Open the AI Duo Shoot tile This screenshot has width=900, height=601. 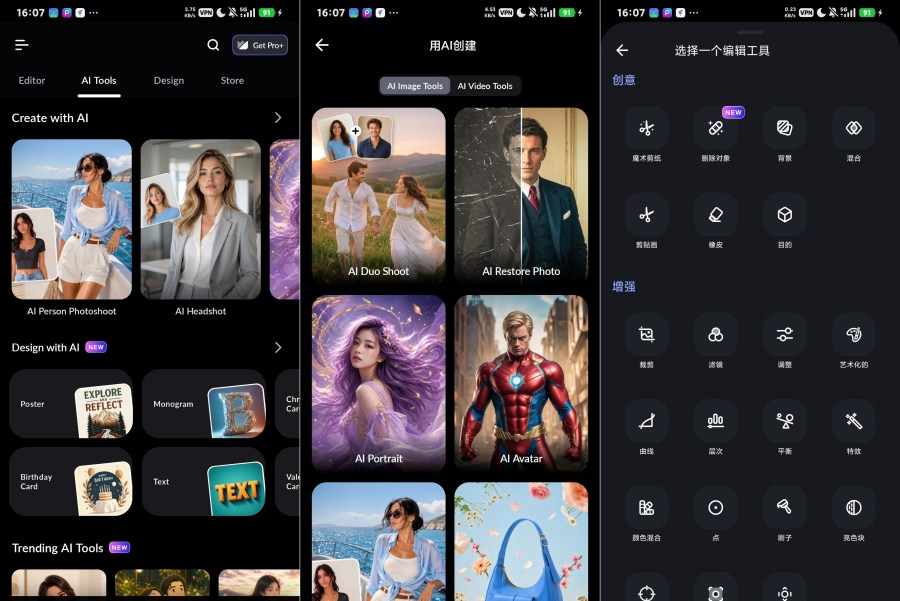coord(379,195)
